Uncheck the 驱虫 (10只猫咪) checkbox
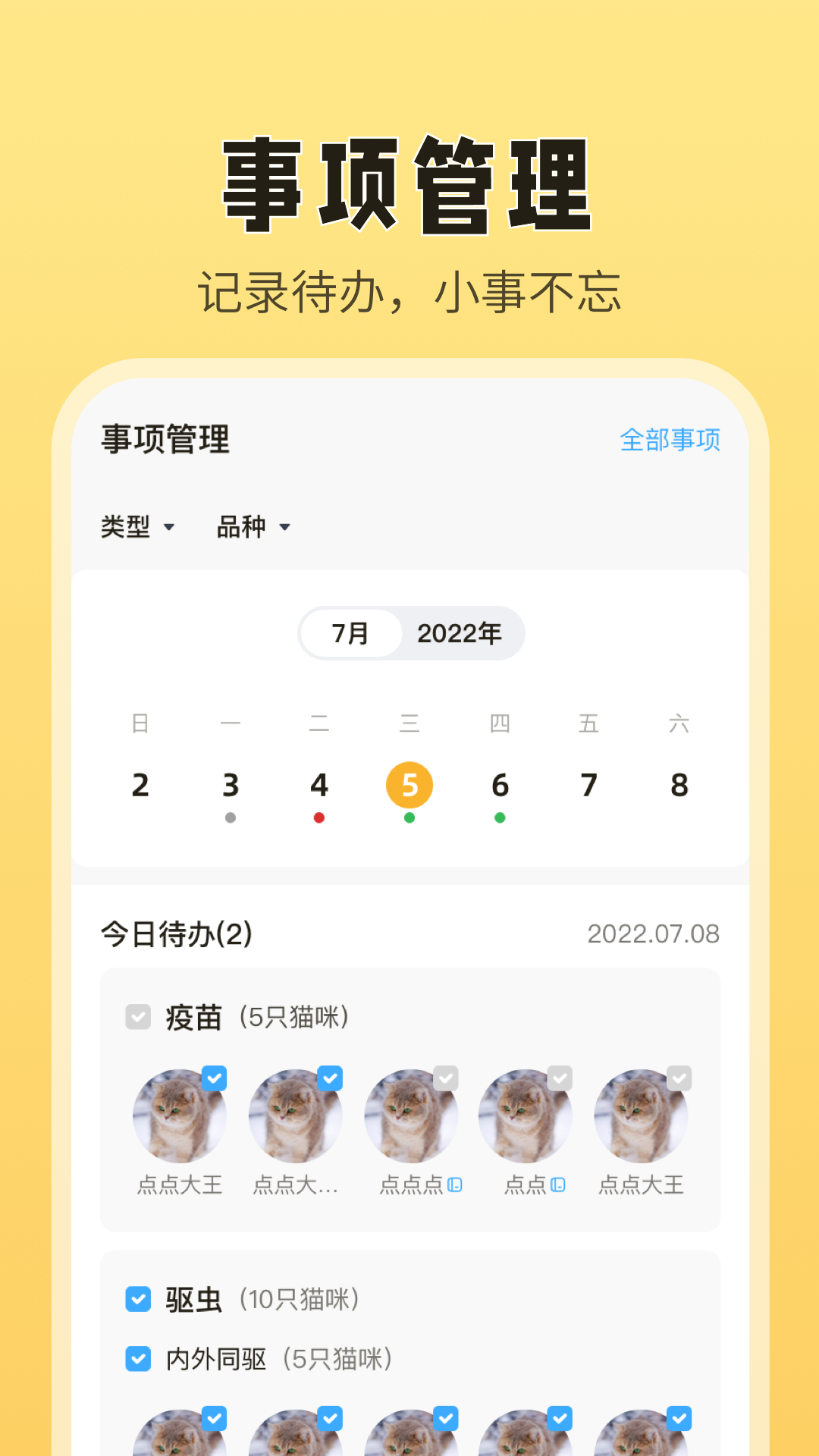 pyautogui.click(x=138, y=1300)
